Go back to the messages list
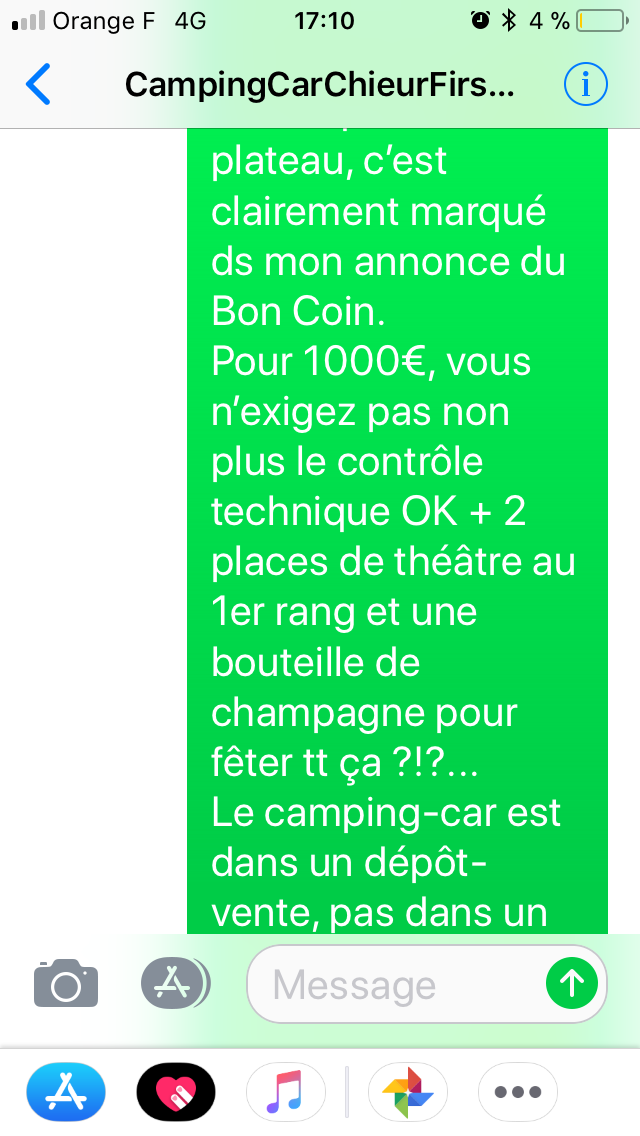The image size is (640, 1136). click(38, 85)
